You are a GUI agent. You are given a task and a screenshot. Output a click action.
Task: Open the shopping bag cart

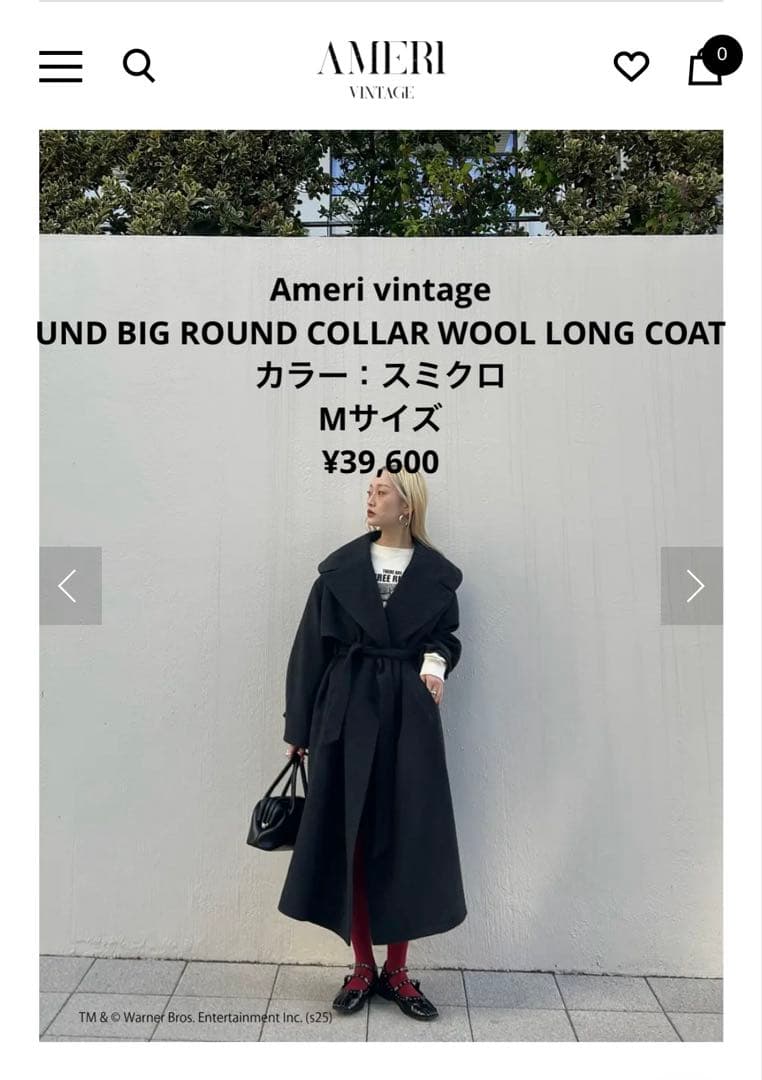[707, 67]
